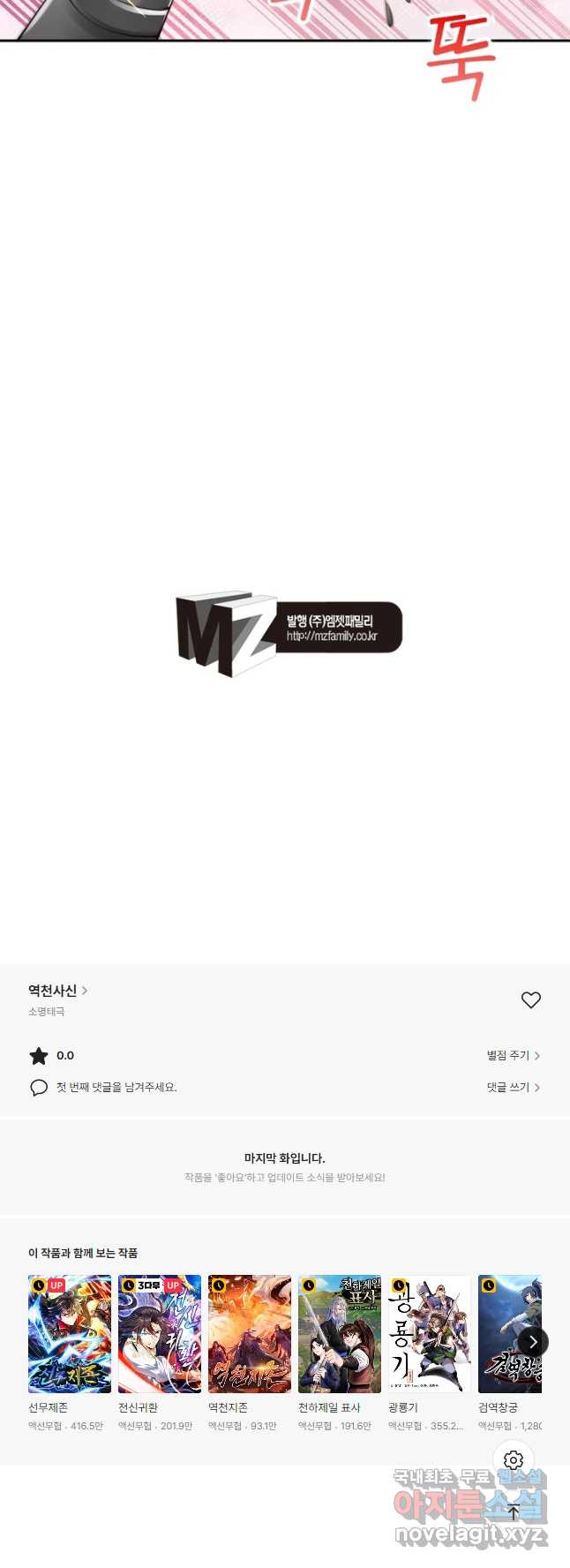Open 댓글 쓰기 to write a comment
The width and height of the screenshot is (570, 1568).
tap(513, 1087)
